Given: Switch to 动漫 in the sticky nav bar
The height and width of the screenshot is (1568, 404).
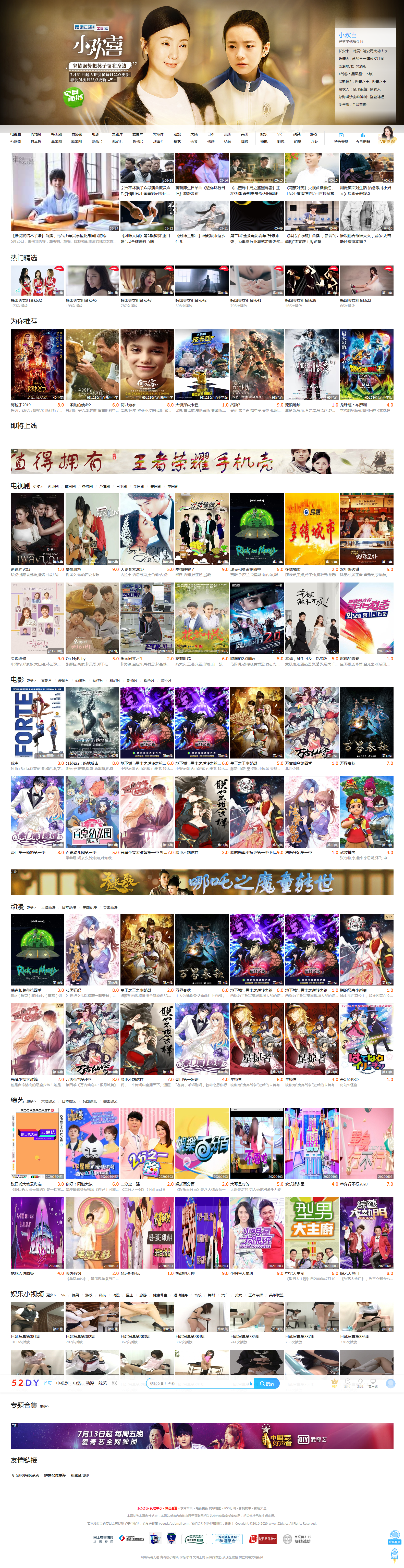Looking at the screenshot, I should tap(90, 1383).
